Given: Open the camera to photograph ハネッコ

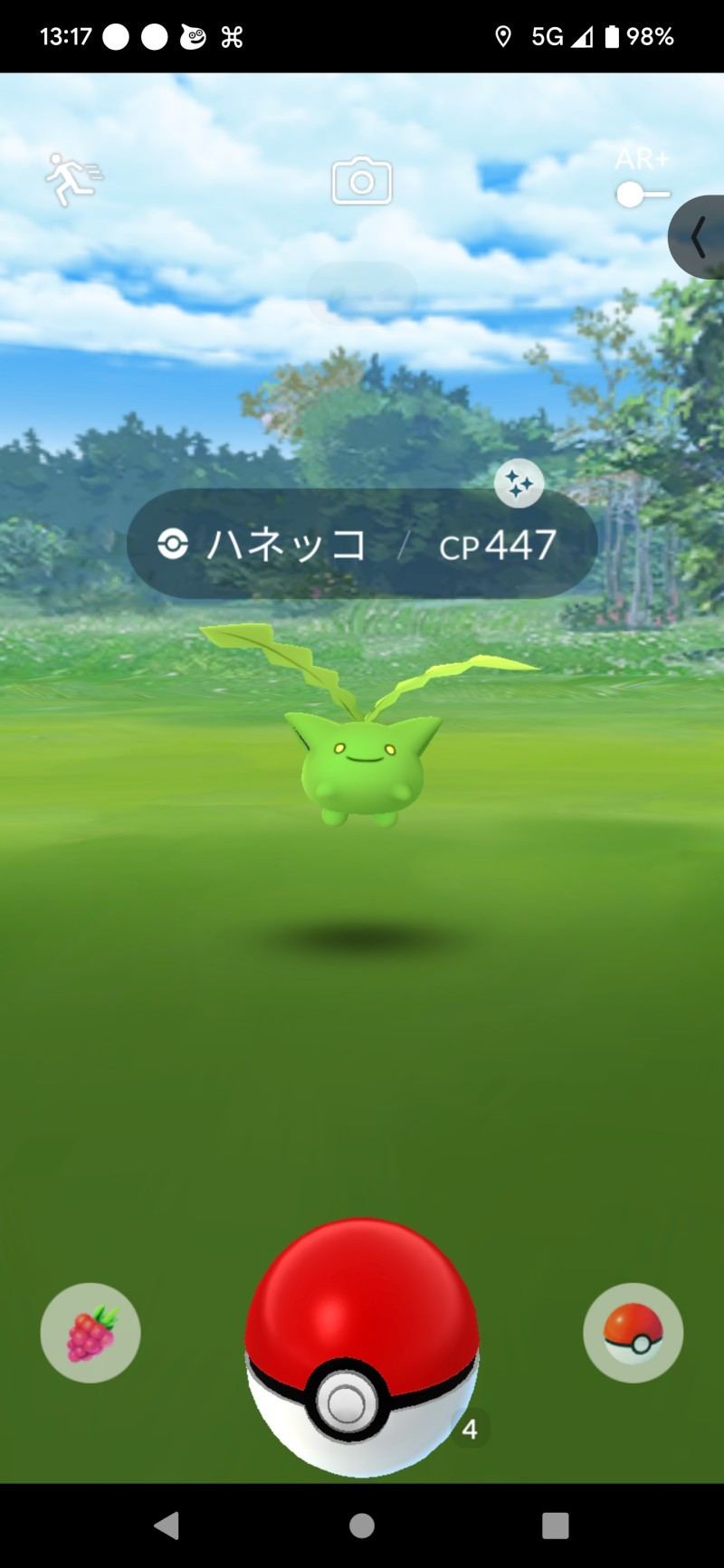Looking at the screenshot, I should point(362,180).
